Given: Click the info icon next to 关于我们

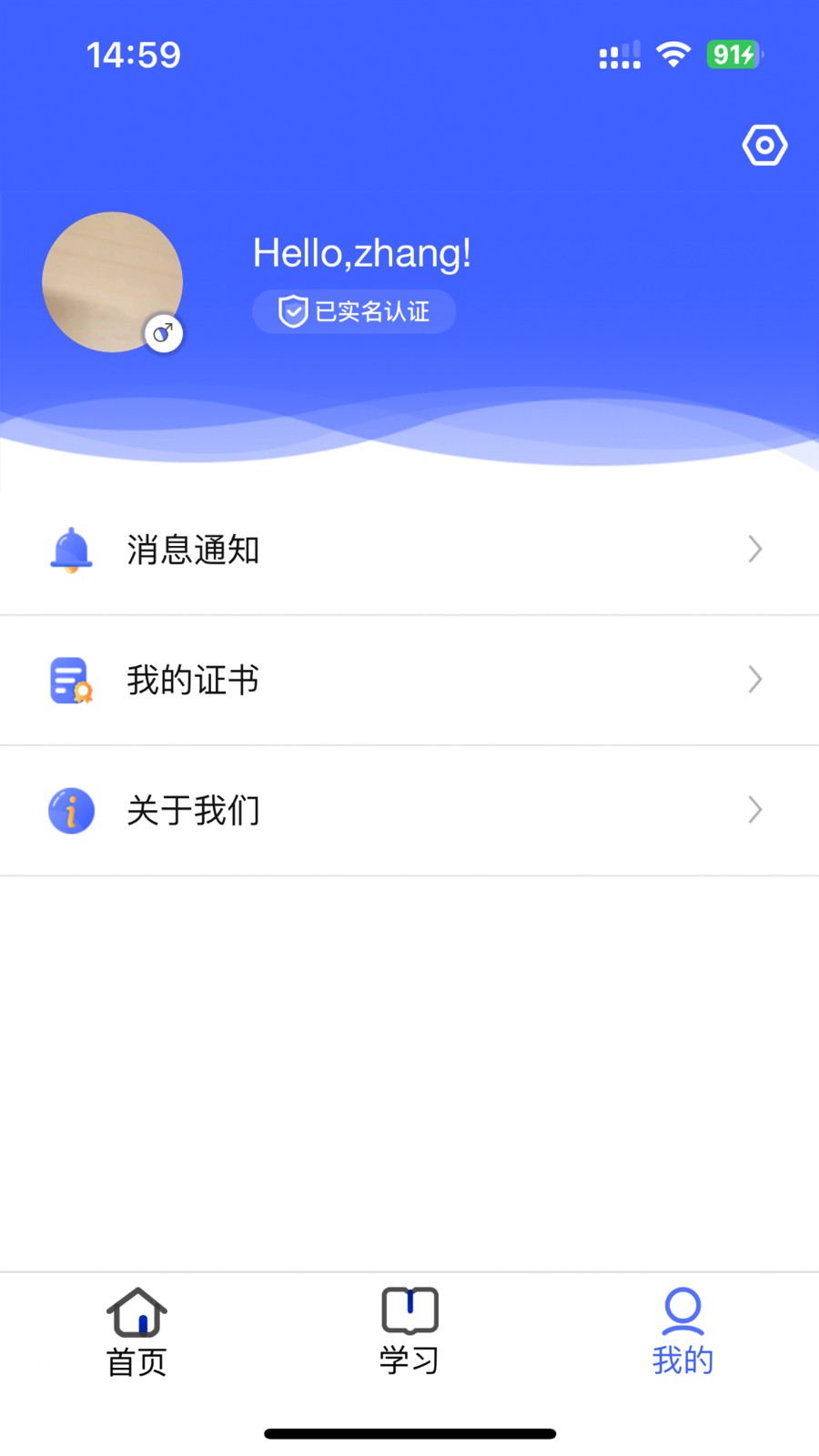Looking at the screenshot, I should click(x=71, y=810).
